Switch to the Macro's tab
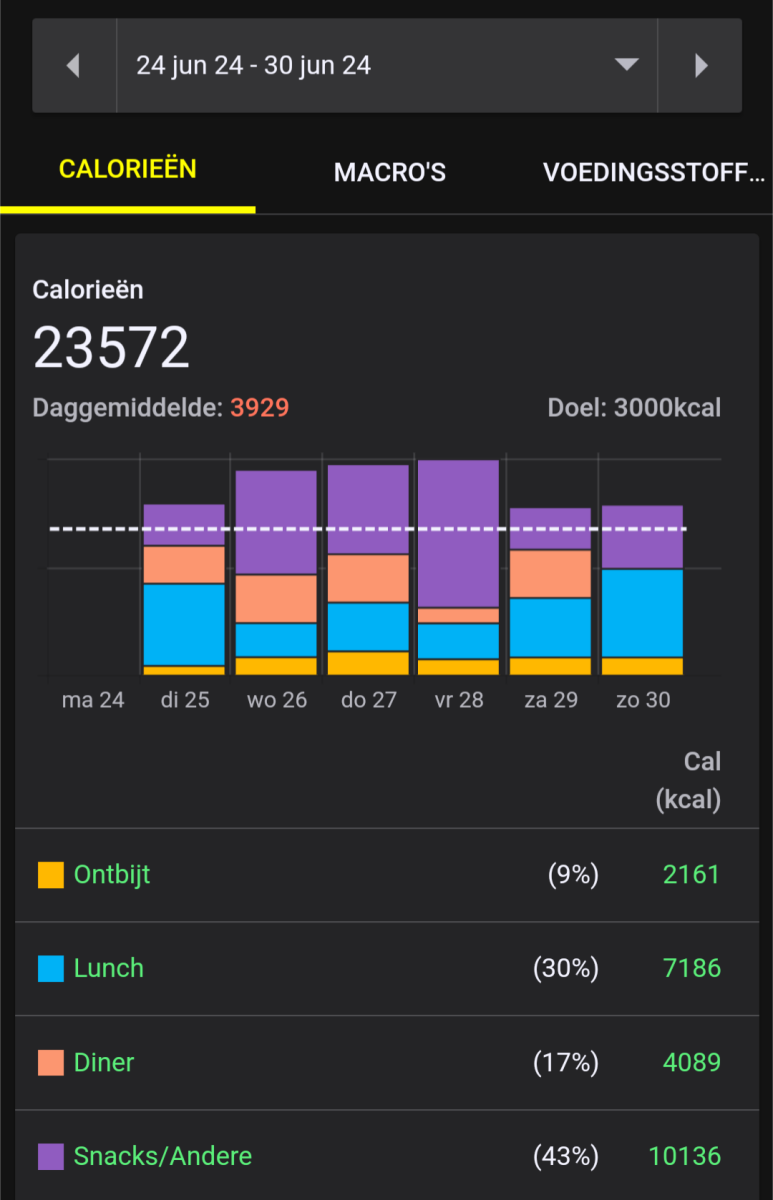 tap(389, 172)
